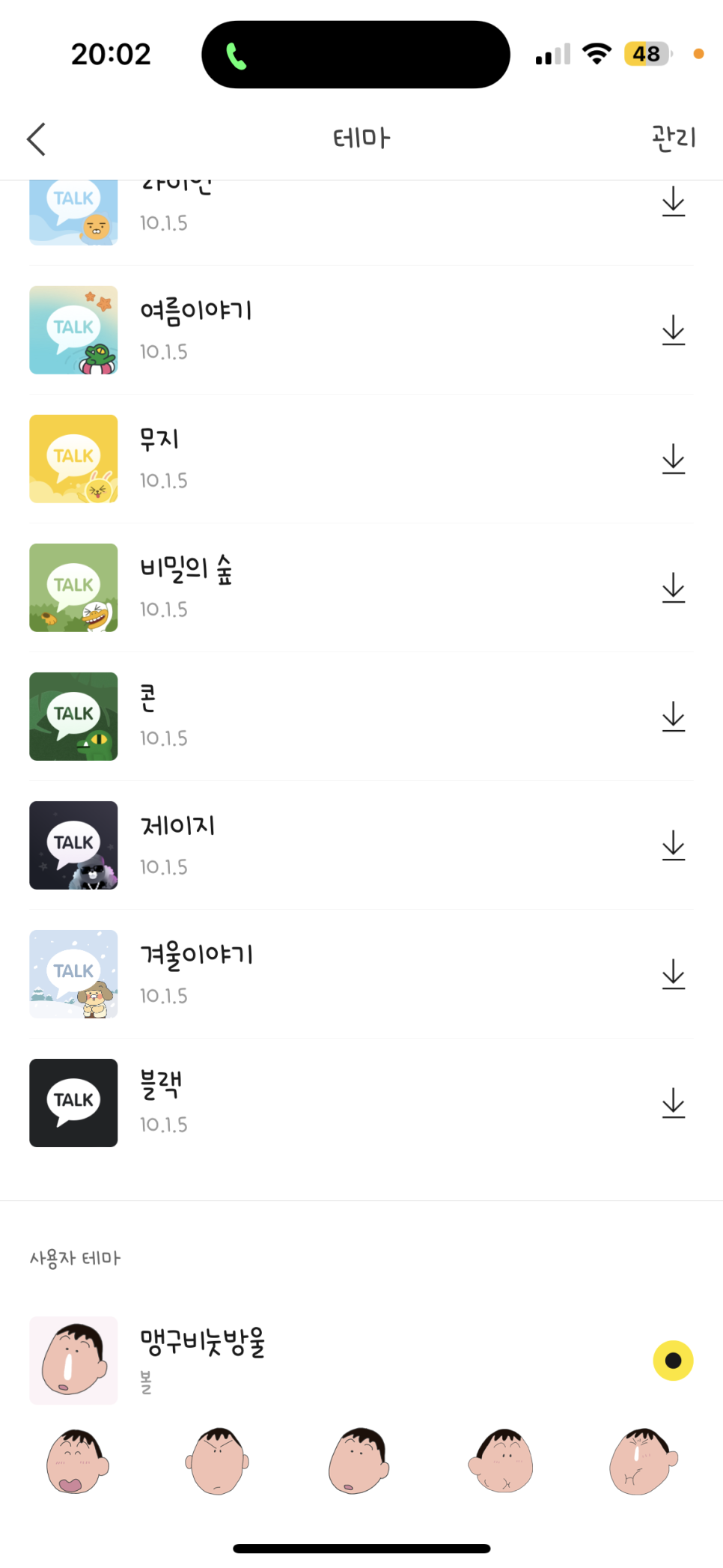Download the 겨울이야기 theme
The height and width of the screenshot is (1568, 723).
[x=674, y=974]
